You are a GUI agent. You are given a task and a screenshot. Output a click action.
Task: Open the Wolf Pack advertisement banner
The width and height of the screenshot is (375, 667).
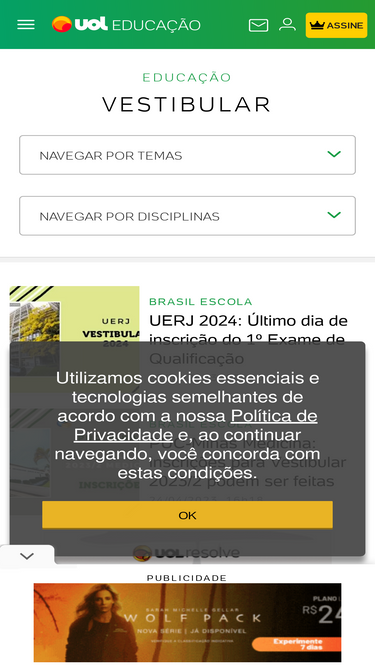(188, 622)
